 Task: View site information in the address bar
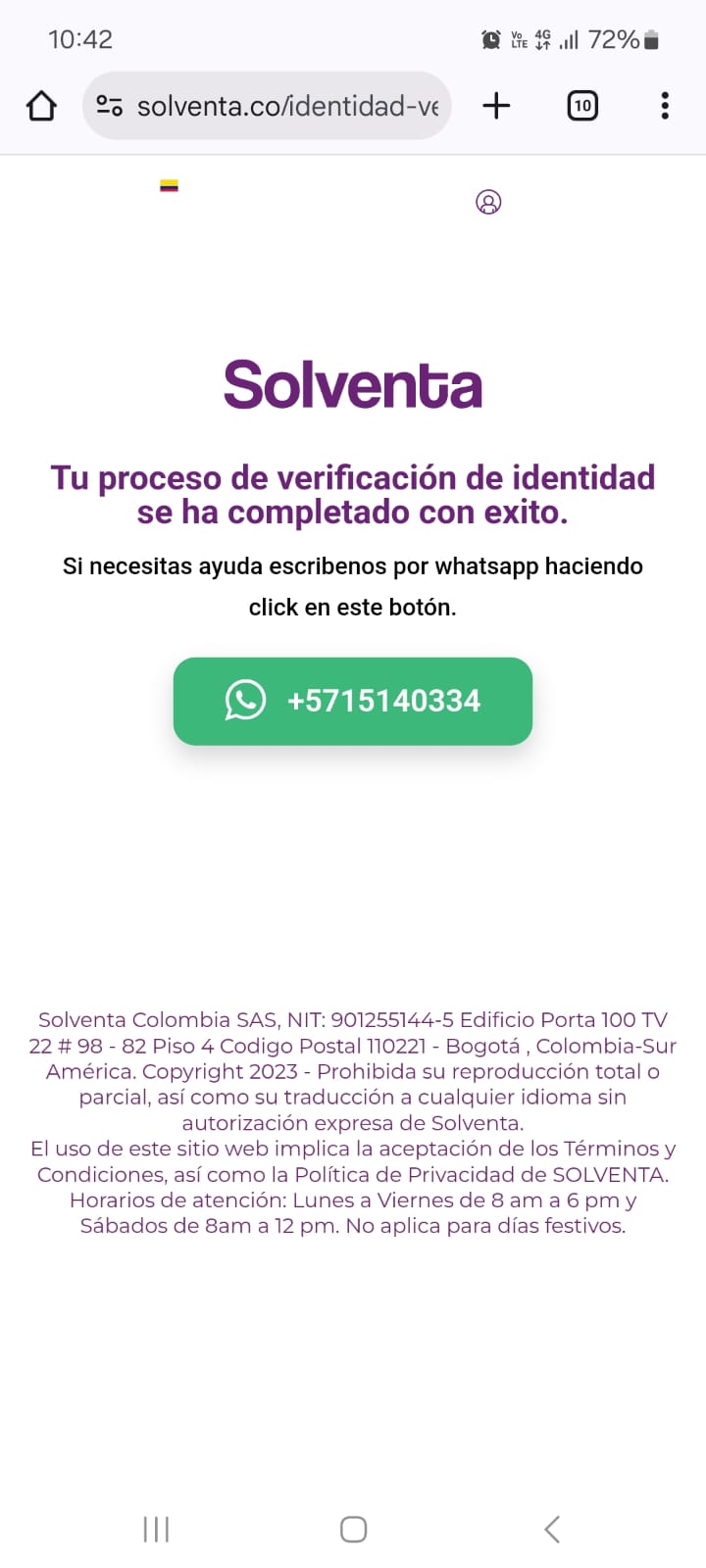coord(110,106)
